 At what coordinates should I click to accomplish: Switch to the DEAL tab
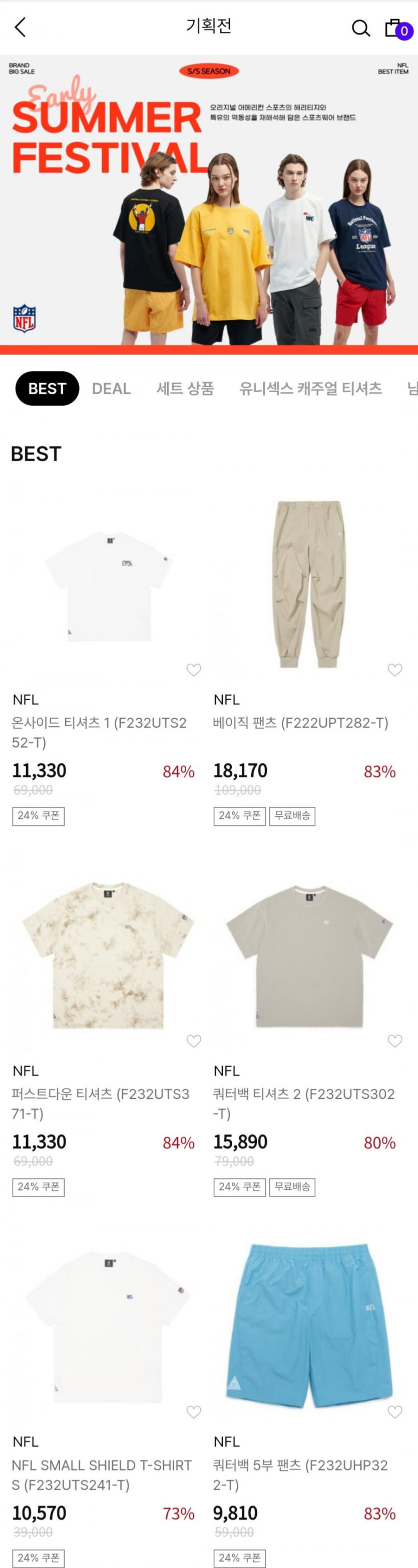112,388
